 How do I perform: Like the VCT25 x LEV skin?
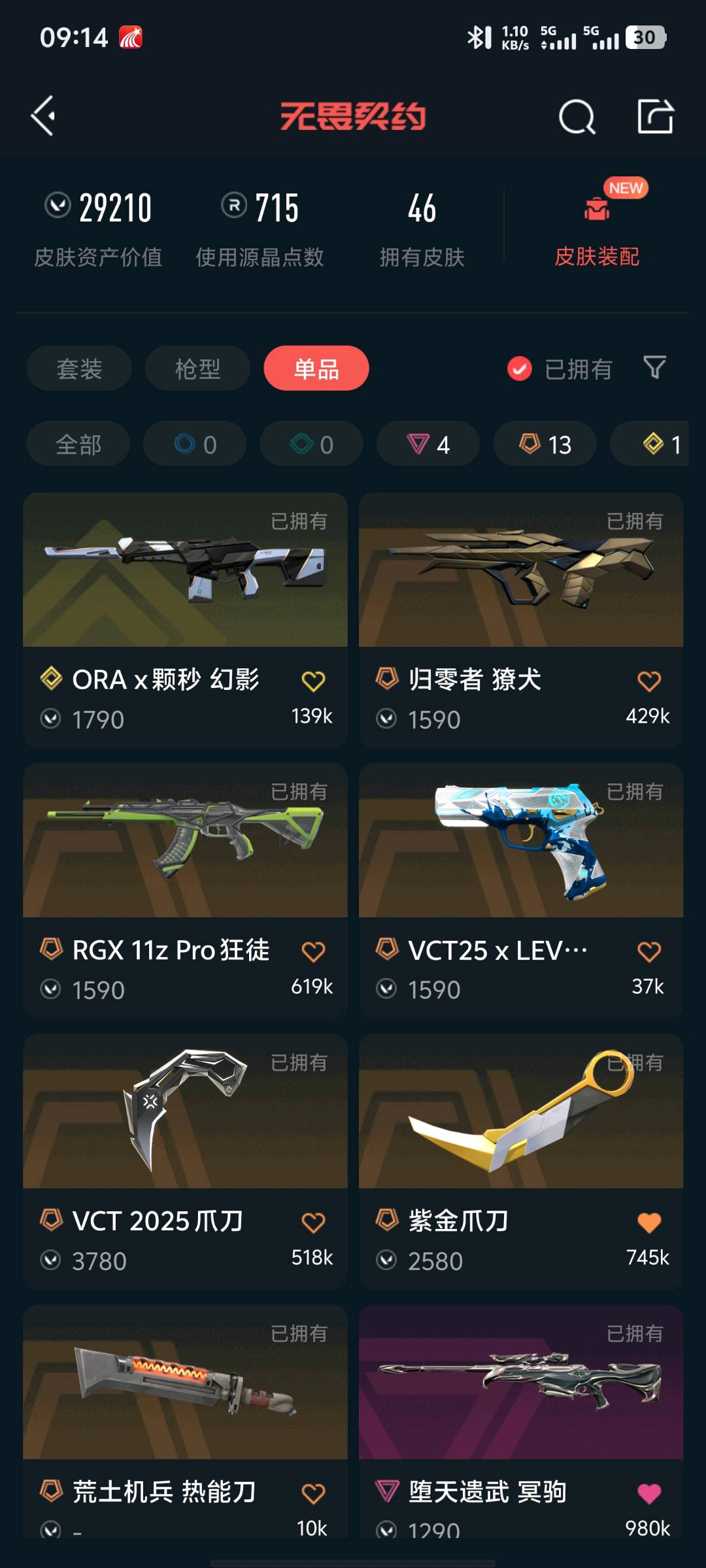coord(649,952)
